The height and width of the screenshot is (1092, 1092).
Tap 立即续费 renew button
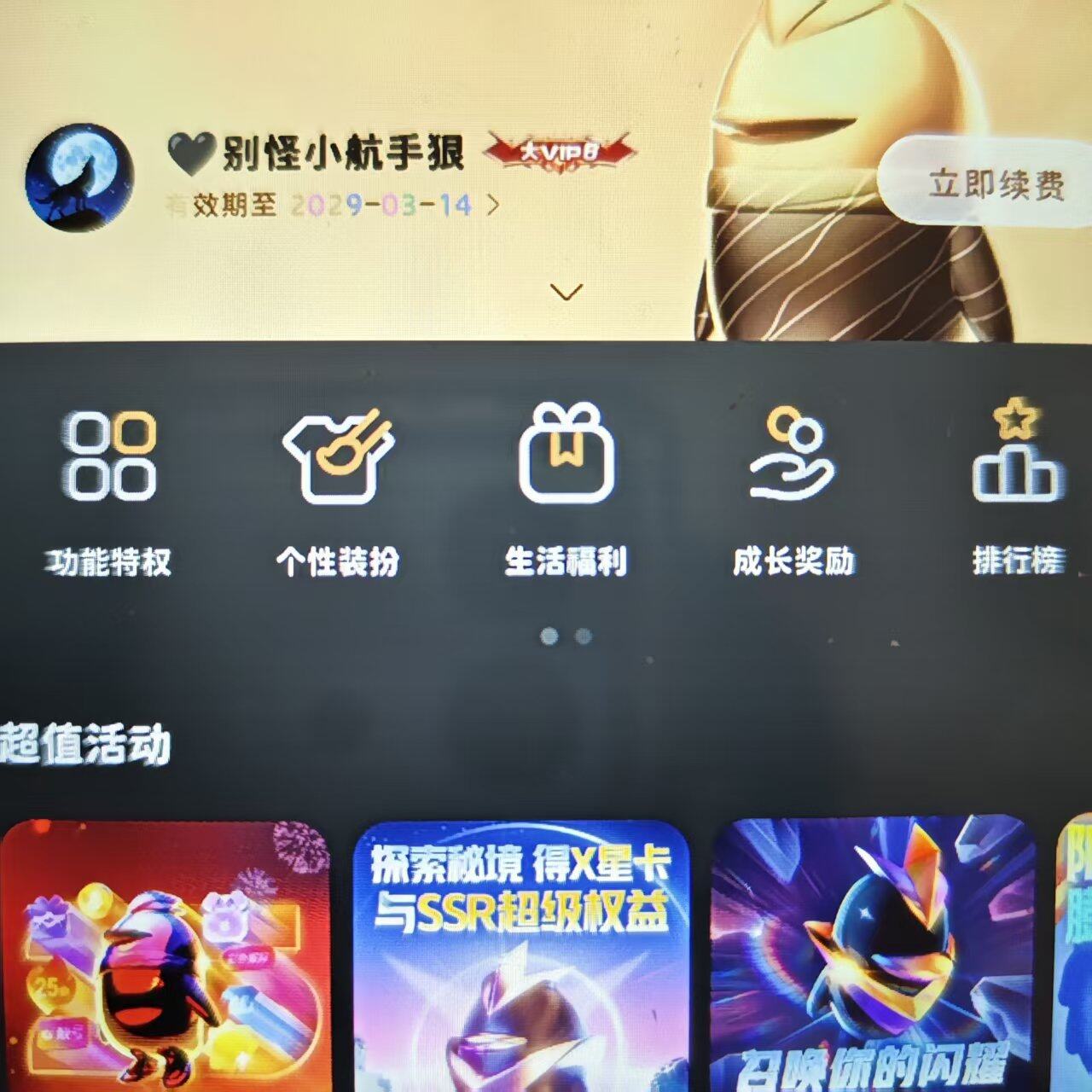[994, 183]
